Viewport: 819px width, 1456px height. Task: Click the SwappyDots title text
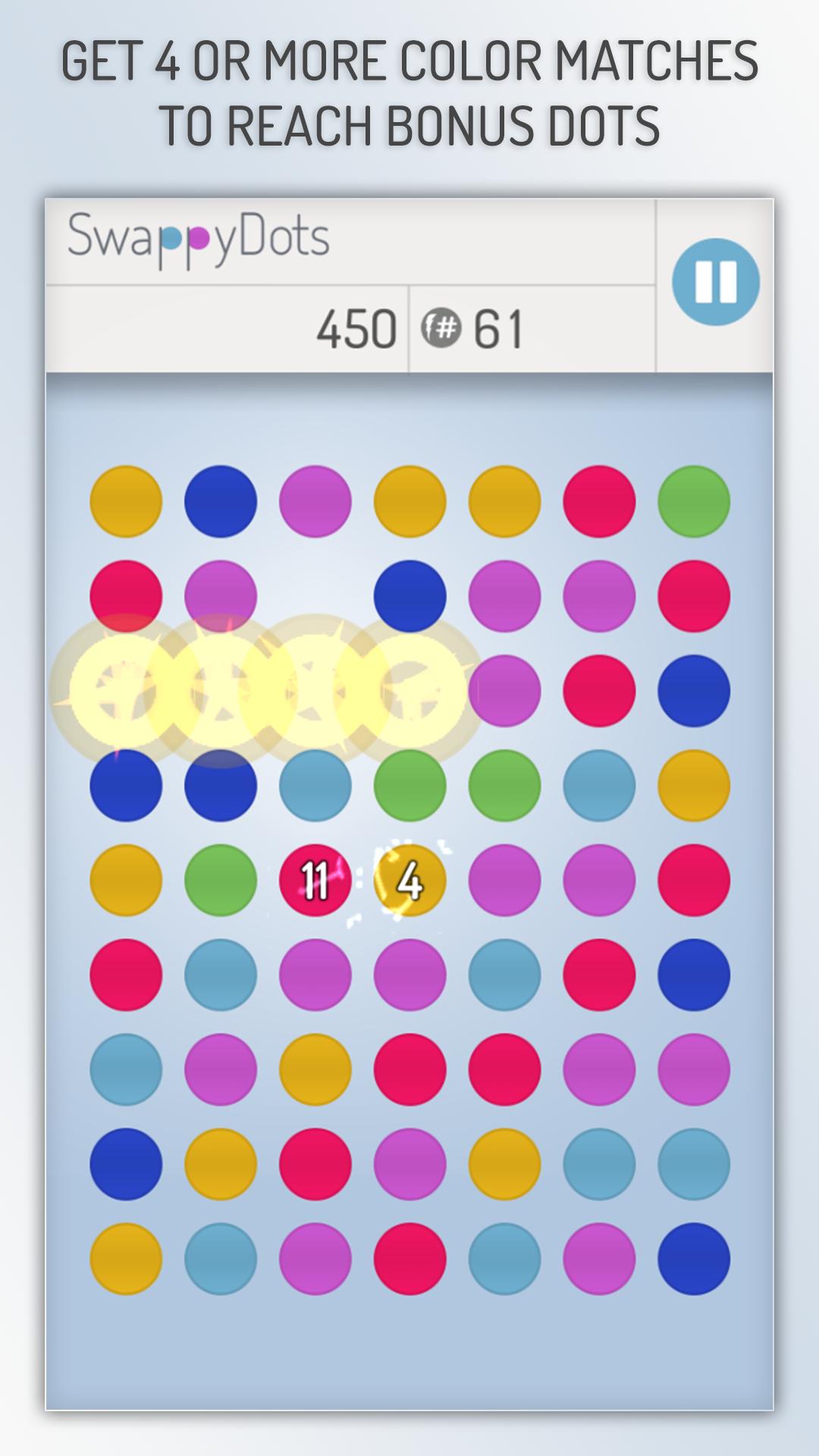point(197,237)
